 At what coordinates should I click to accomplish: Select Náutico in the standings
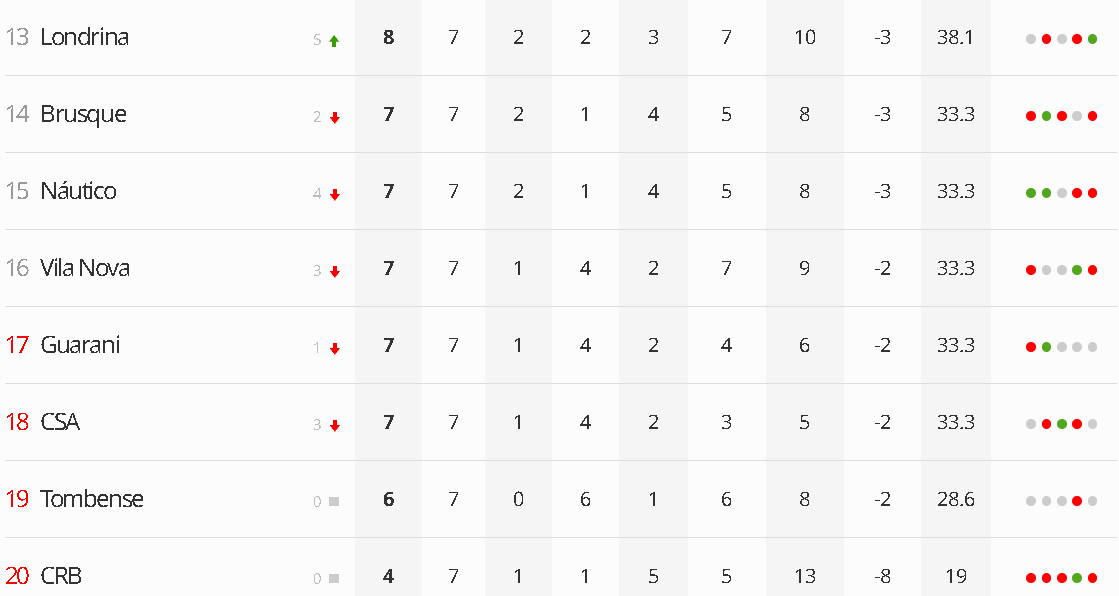[78, 191]
